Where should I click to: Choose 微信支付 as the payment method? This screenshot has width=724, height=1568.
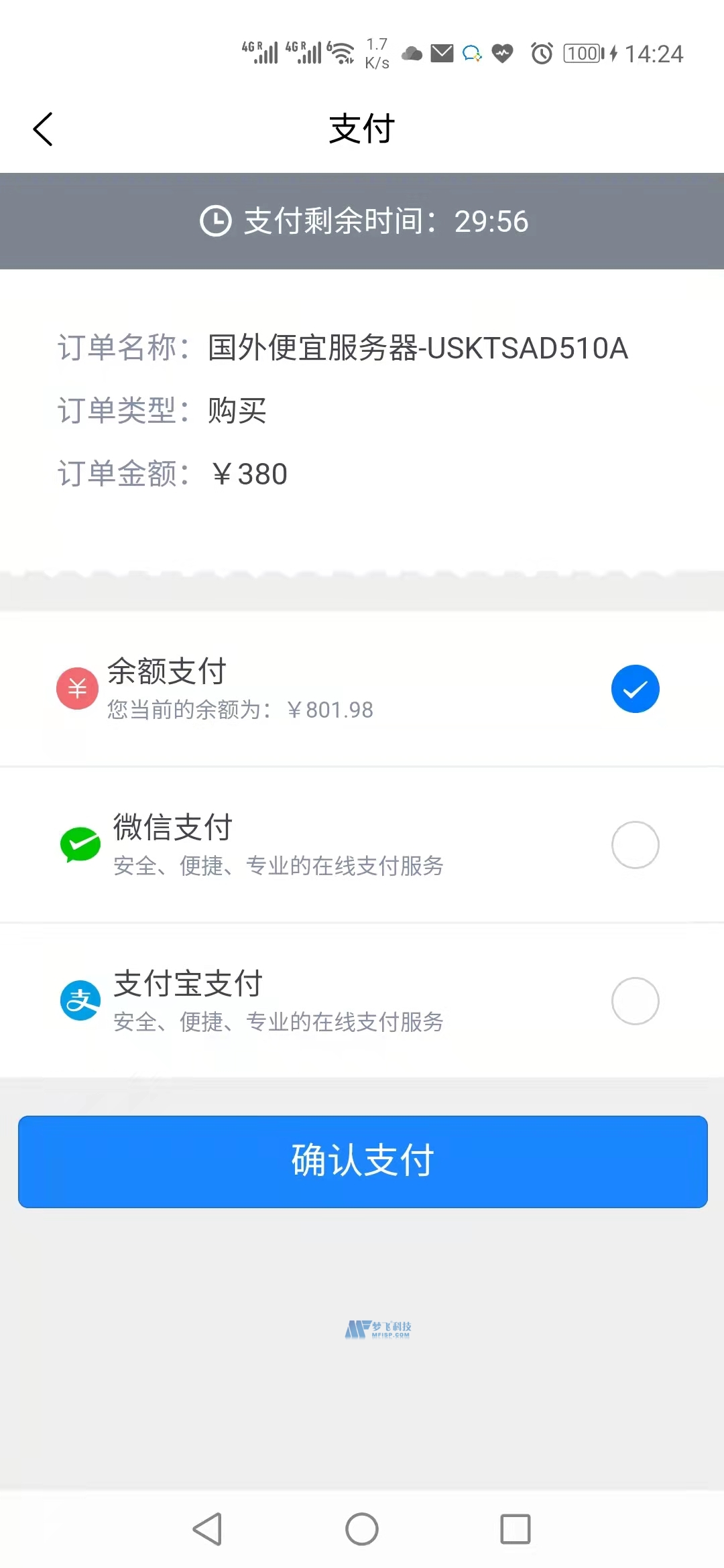pyautogui.click(x=362, y=845)
